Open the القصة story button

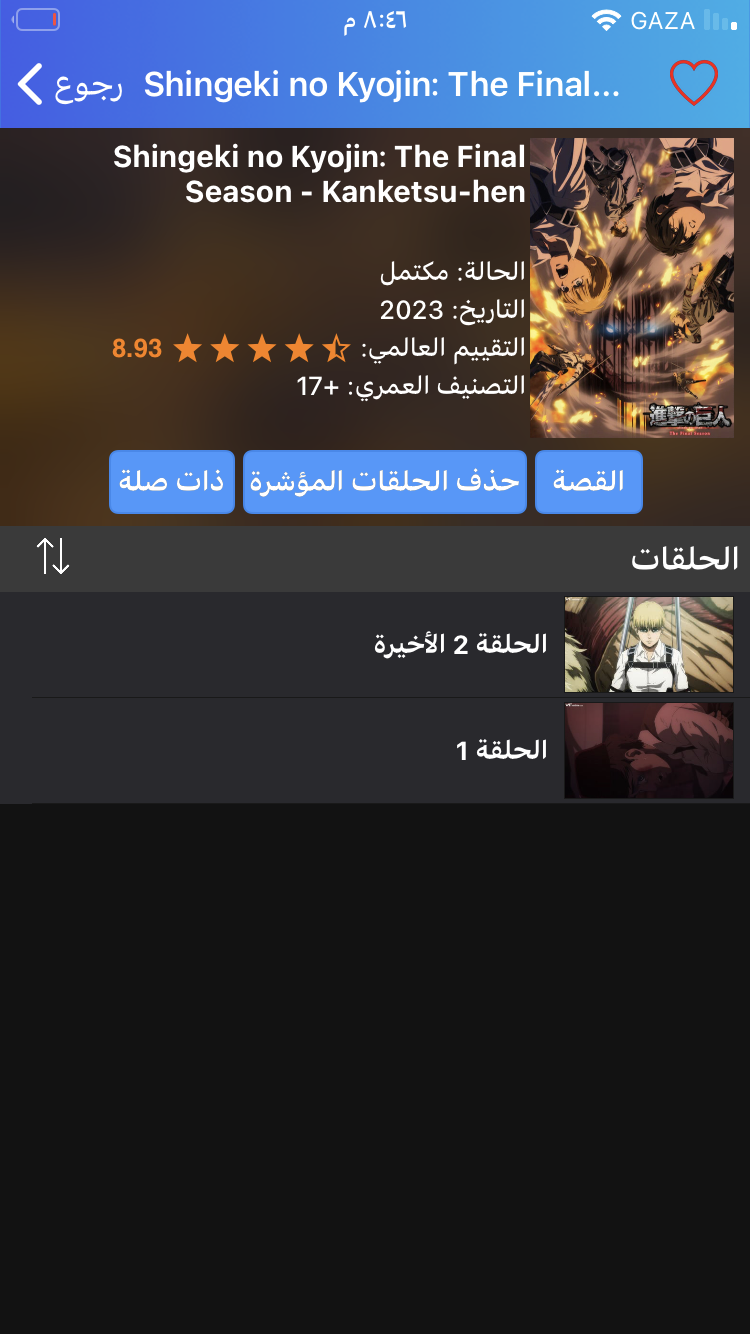588,482
